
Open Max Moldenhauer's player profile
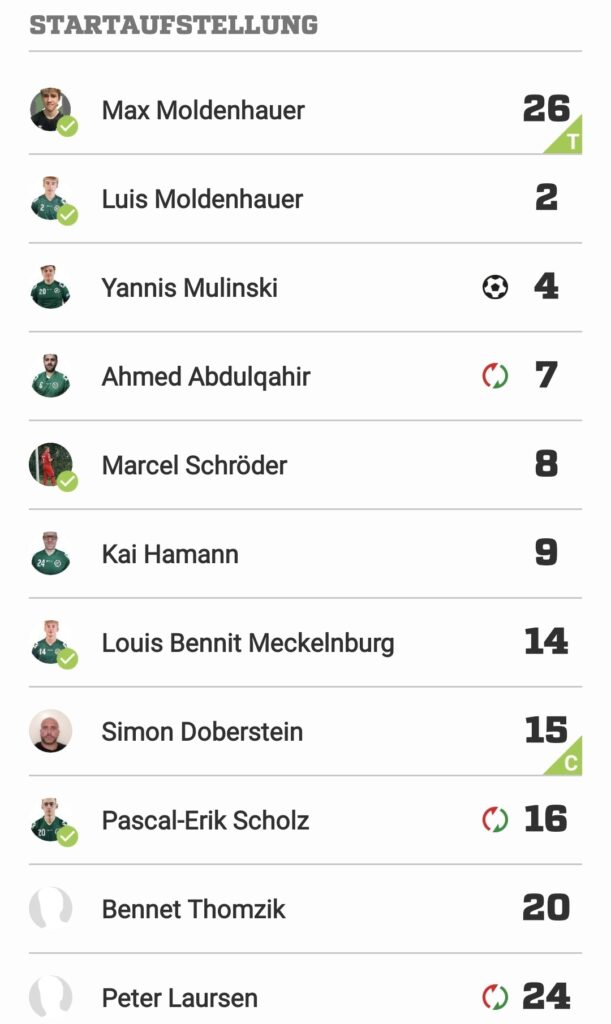click(203, 110)
